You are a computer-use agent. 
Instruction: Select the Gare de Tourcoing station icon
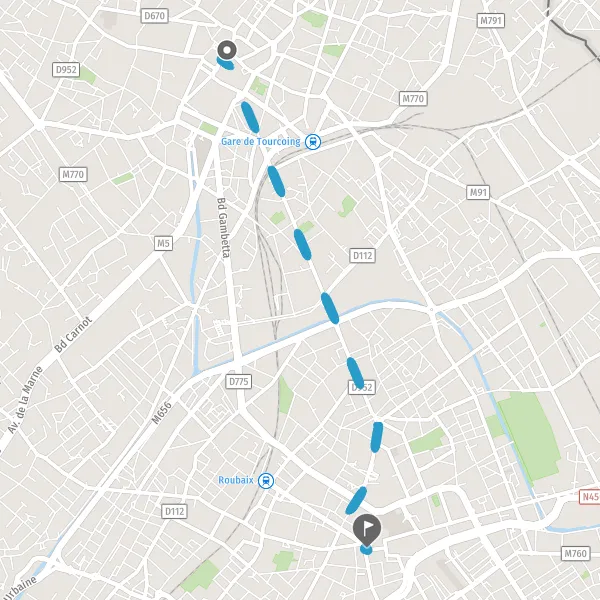313,142
